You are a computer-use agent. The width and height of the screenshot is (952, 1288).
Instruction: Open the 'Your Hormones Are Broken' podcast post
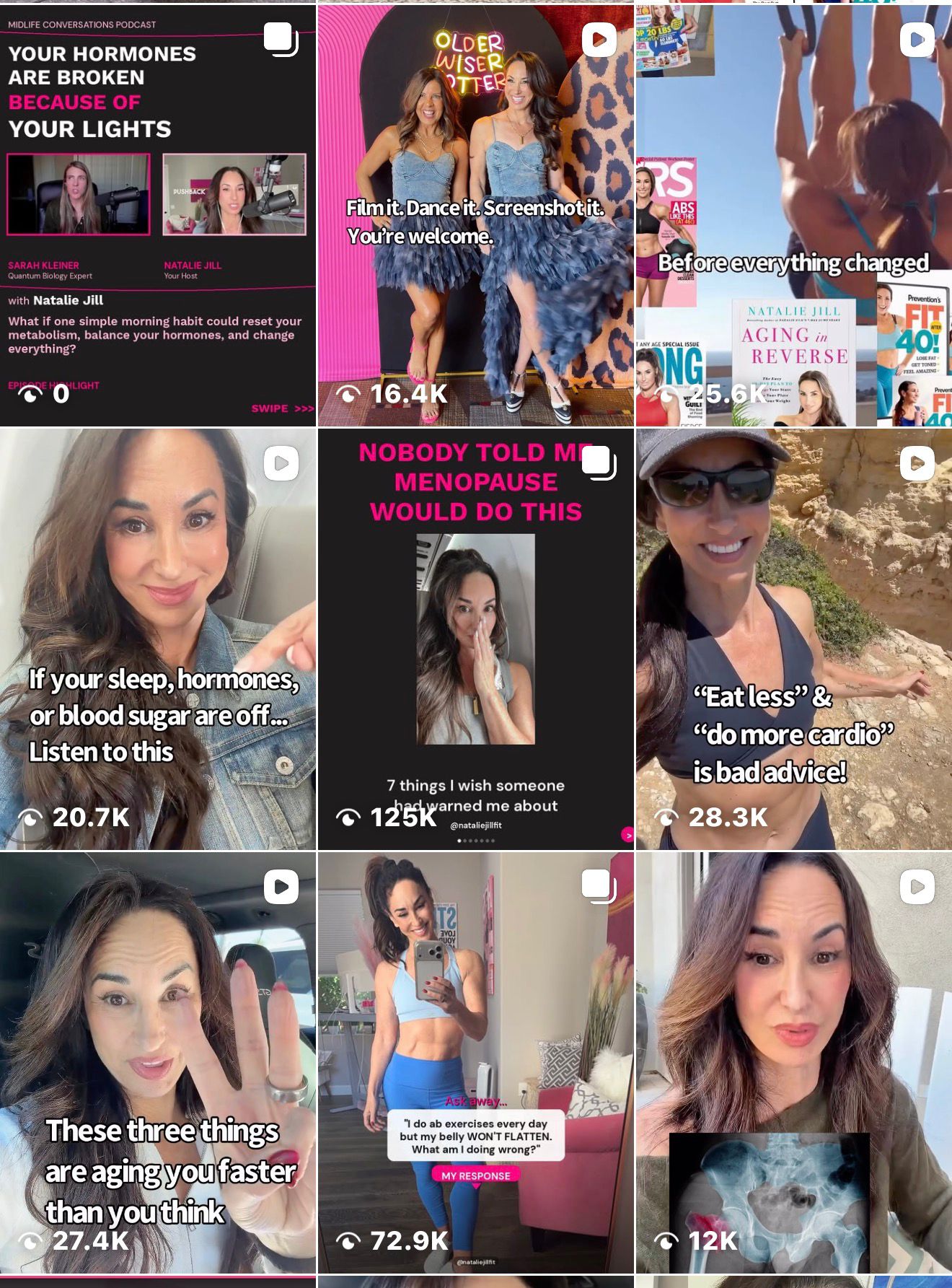pyautogui.click(x=157, y=215)
